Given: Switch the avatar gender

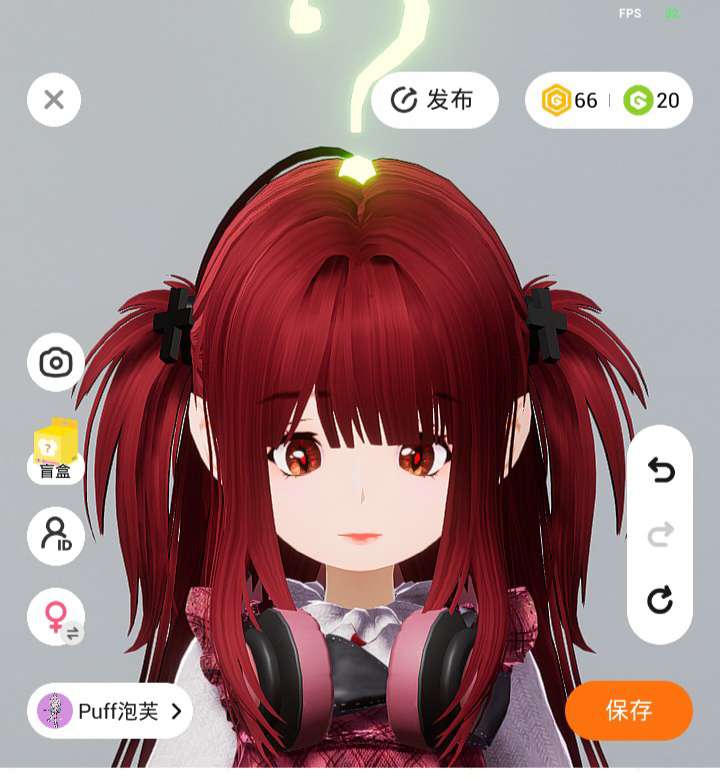Looking at the screenshot, I should 56,617.
